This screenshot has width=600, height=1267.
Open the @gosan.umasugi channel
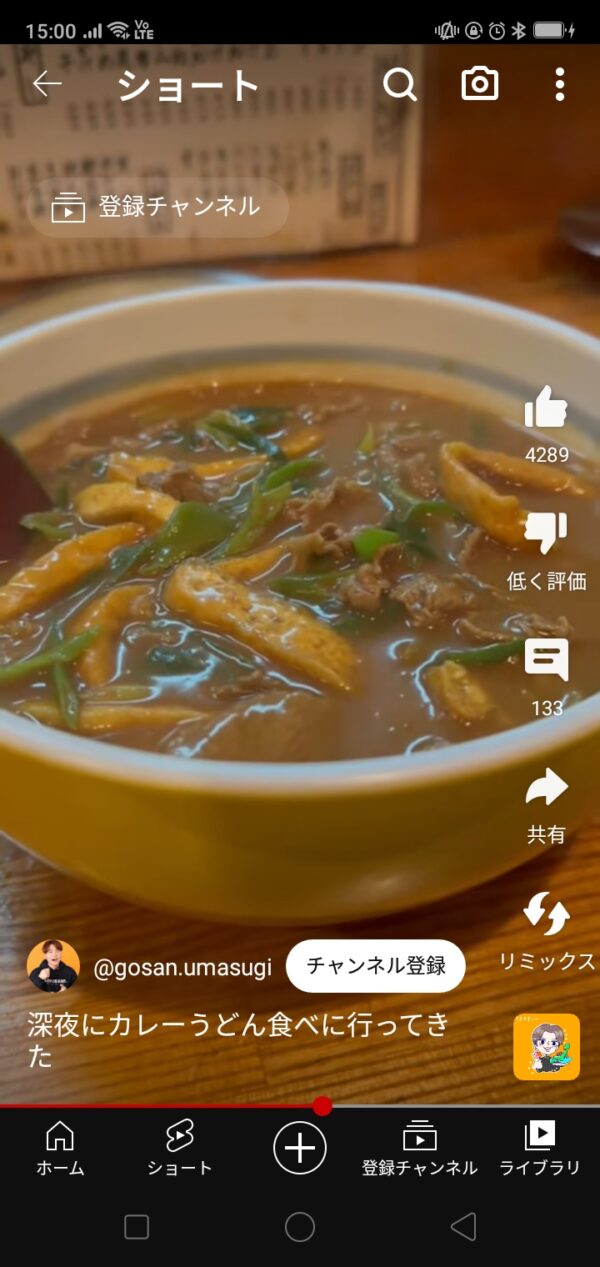(x=181, y=968)
